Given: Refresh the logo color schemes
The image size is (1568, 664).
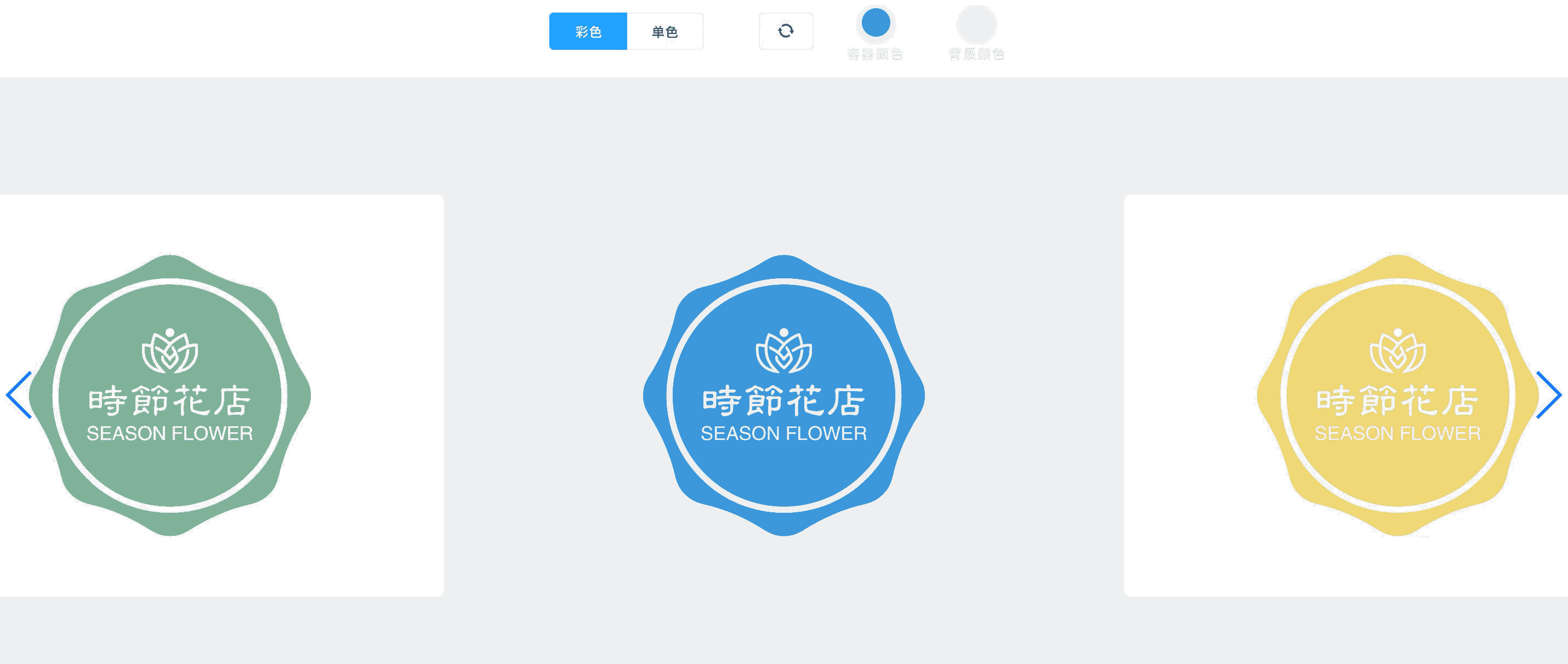Looking at the screenshot, I should (785, 31).
